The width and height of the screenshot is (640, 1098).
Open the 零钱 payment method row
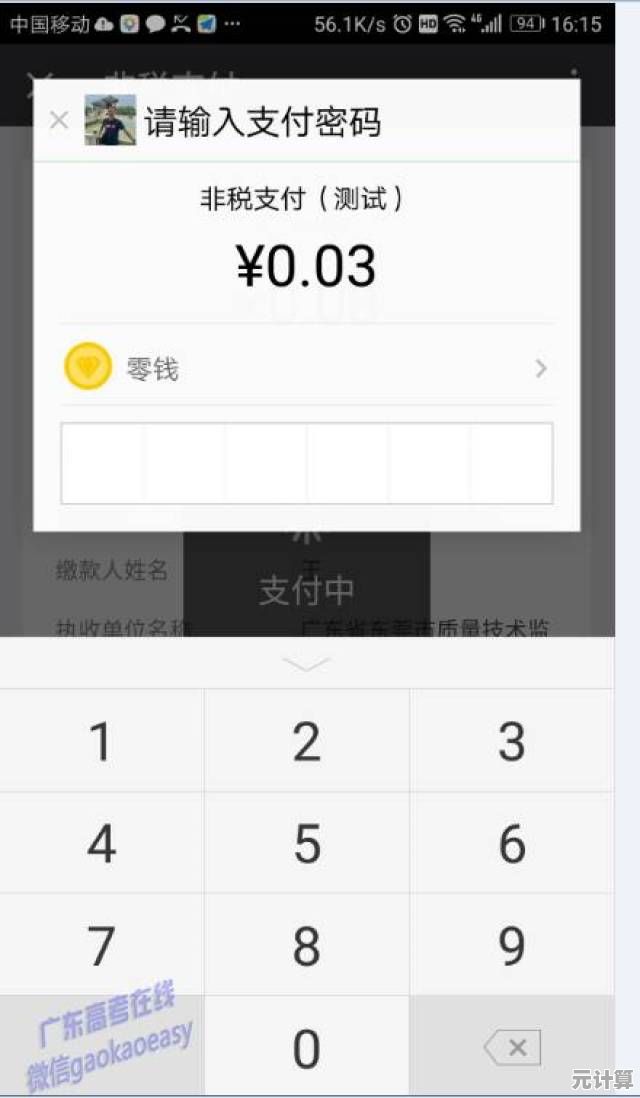coord(306,369)
